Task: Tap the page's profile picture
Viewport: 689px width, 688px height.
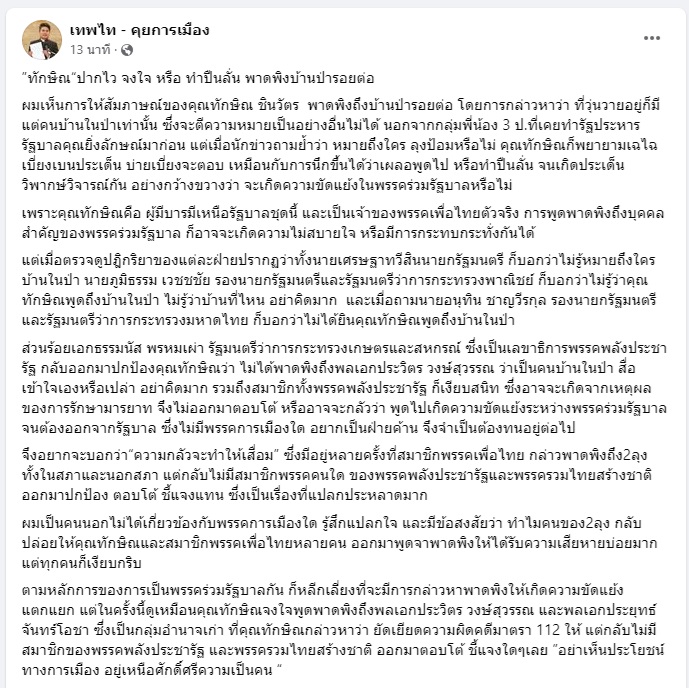Action: 42,39
